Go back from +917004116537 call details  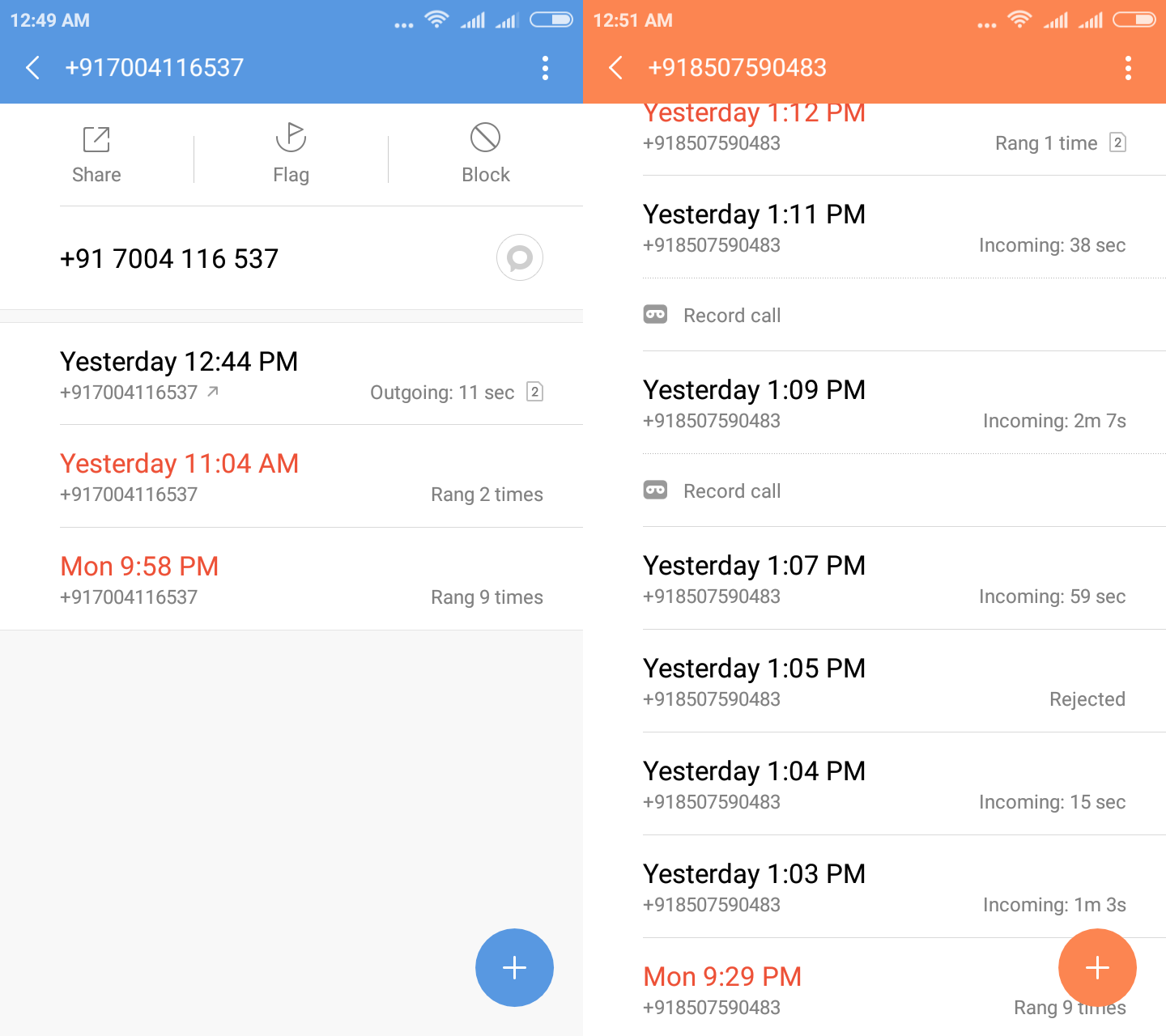coord(32,68)
